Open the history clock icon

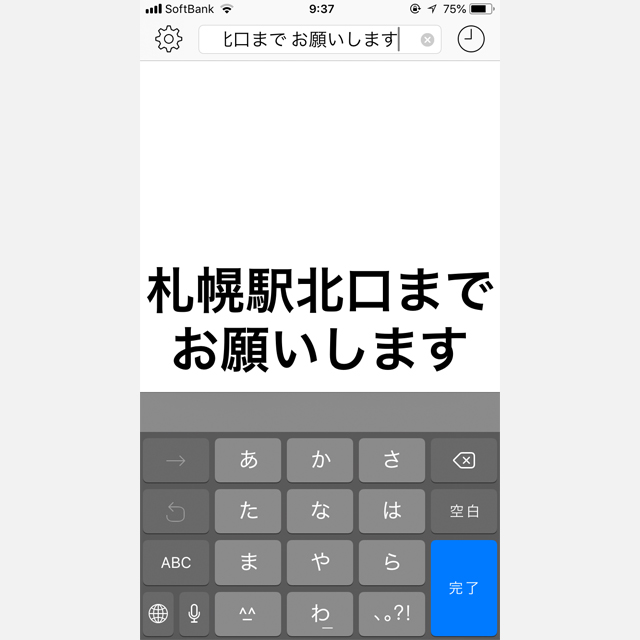pyautogui.click(x=471, y=40)
